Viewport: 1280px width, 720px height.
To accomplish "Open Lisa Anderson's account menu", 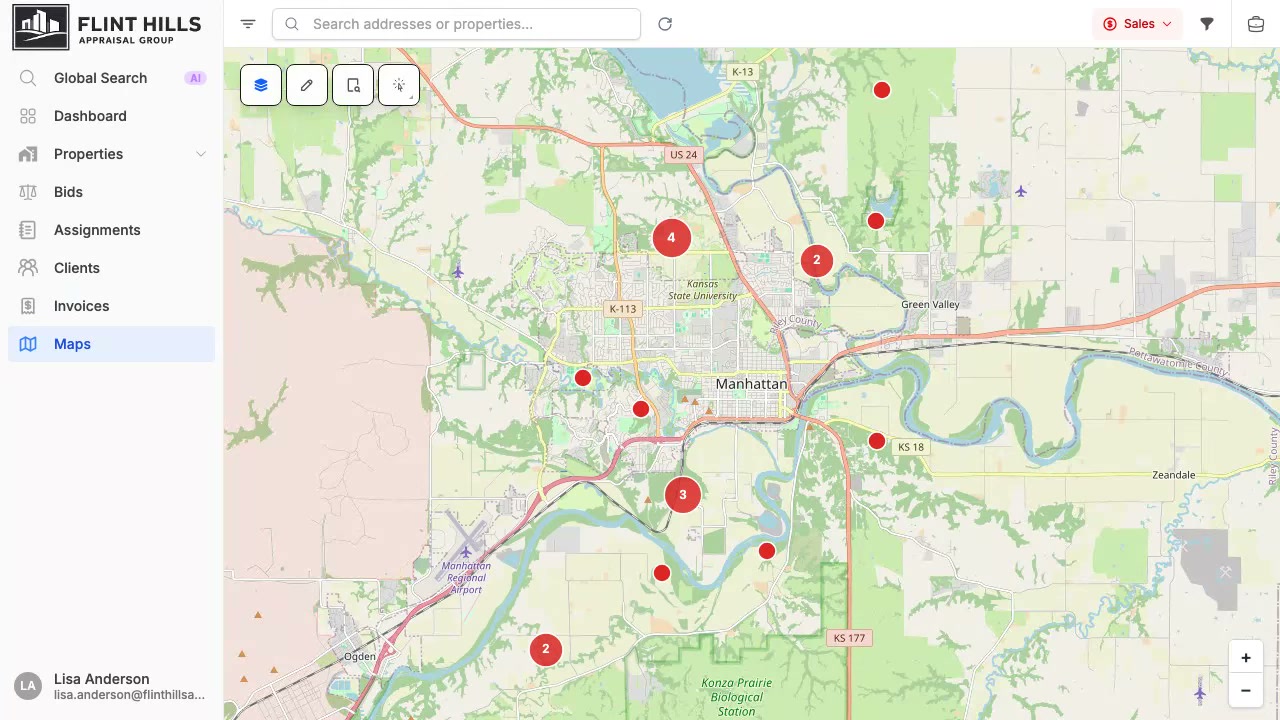I will (x=111, y=686).
